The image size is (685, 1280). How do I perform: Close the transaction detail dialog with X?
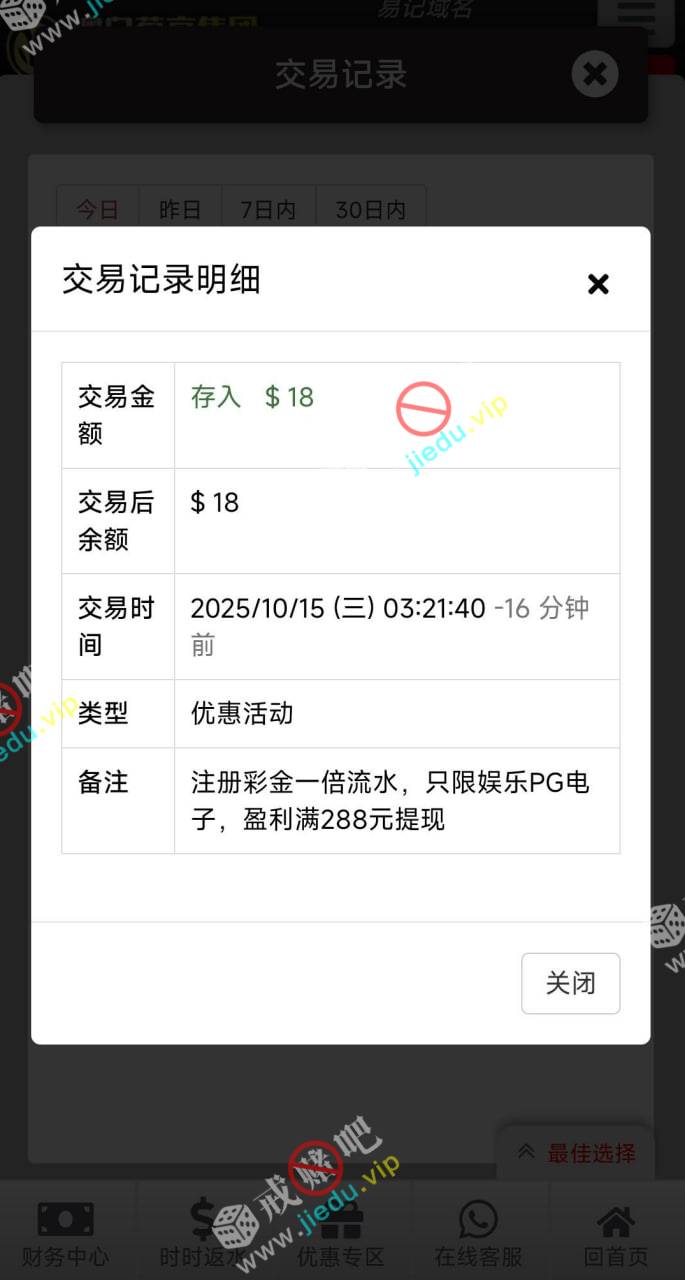pos(598,284)
